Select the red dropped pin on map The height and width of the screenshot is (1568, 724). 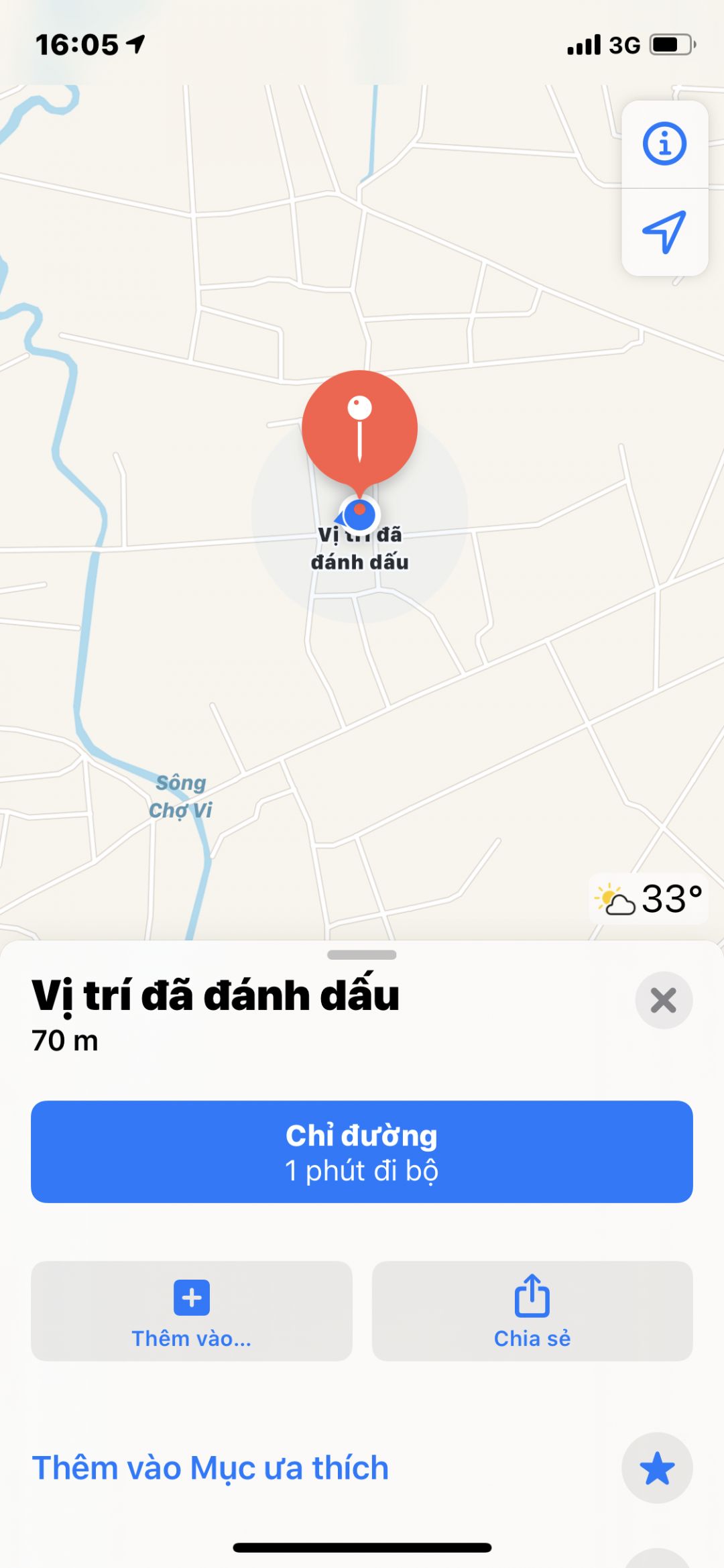point(360,428)
